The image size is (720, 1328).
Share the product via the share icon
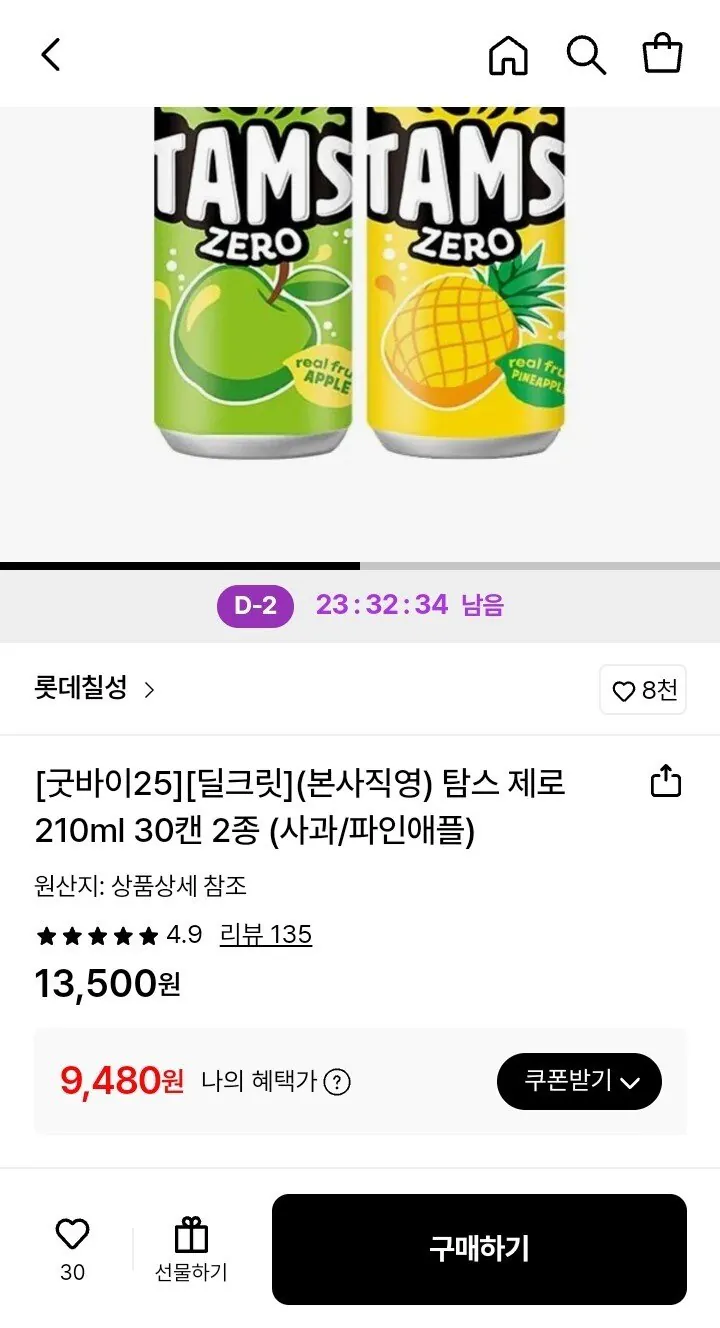pos(665,783)
